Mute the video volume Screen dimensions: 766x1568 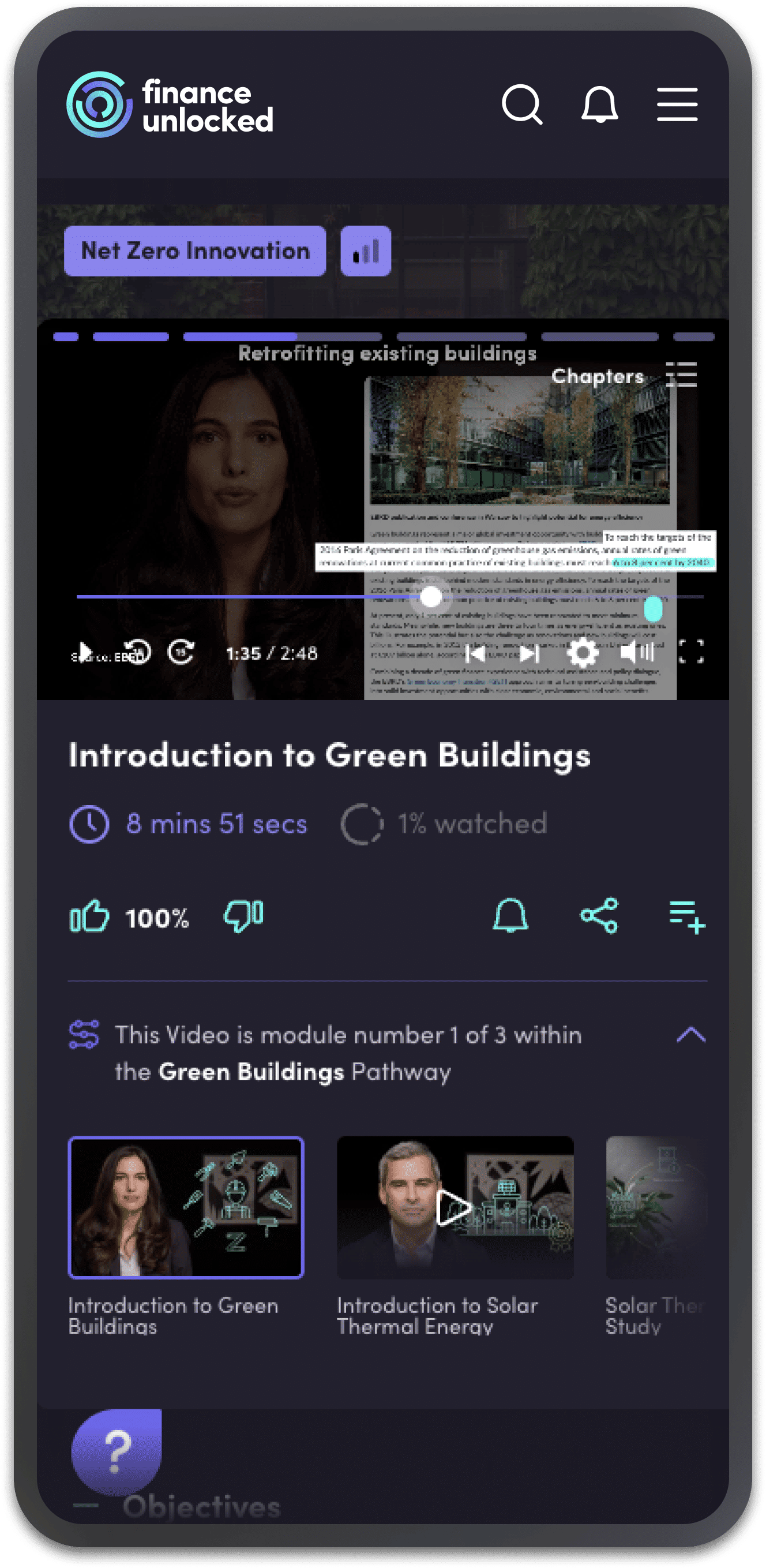[636, 652]
